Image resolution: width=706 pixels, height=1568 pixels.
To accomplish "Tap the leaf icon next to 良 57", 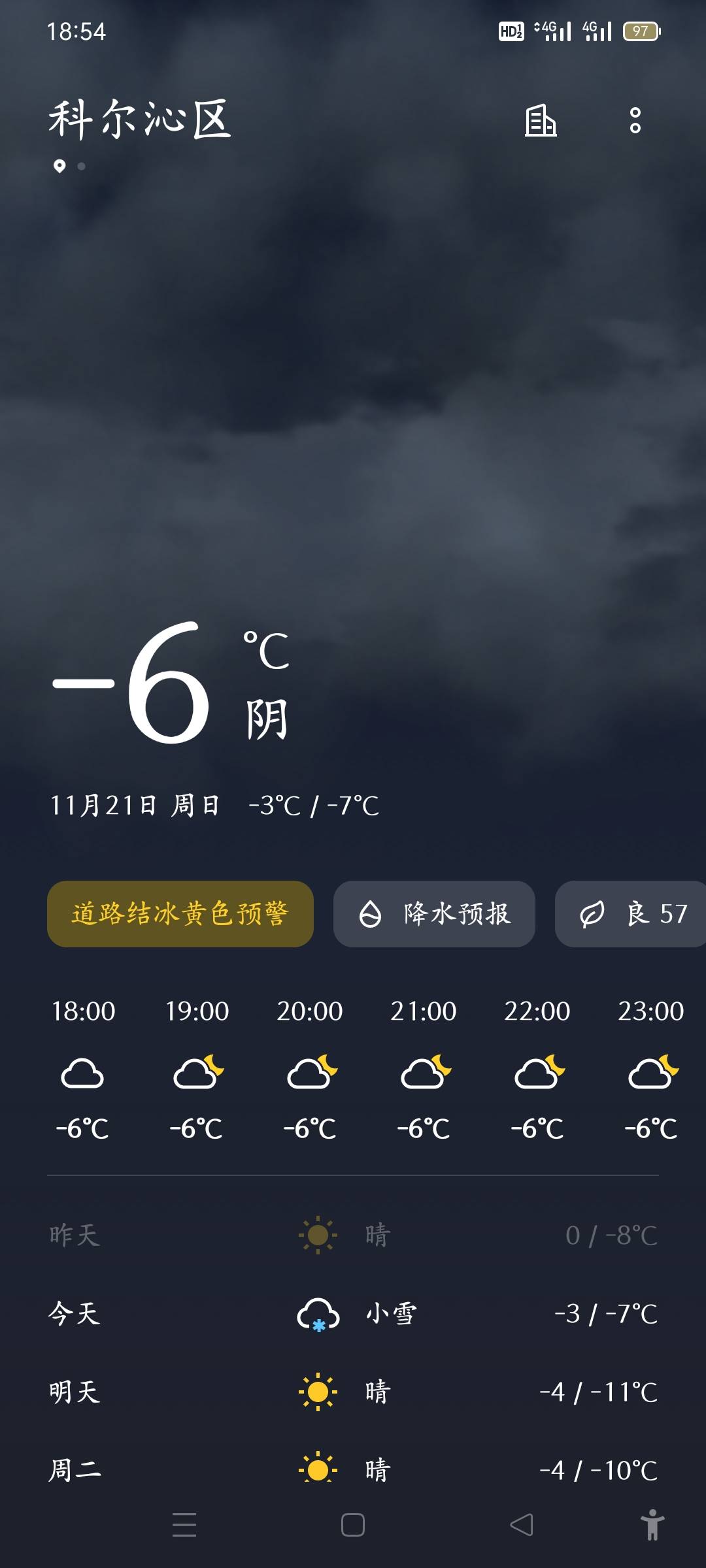I will point(590,914).
